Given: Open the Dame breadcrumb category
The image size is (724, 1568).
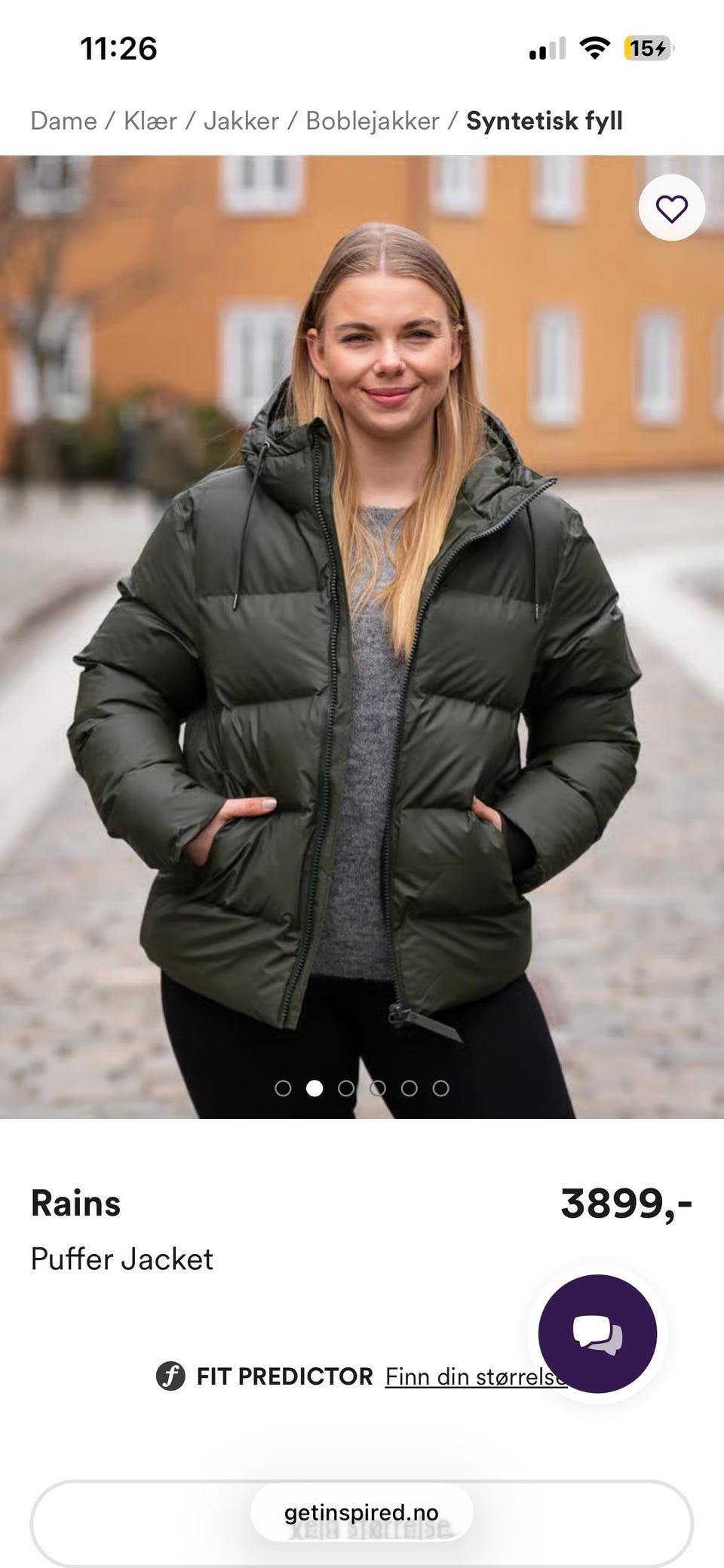Looking at the screenshot, I should tap(63, 121).
